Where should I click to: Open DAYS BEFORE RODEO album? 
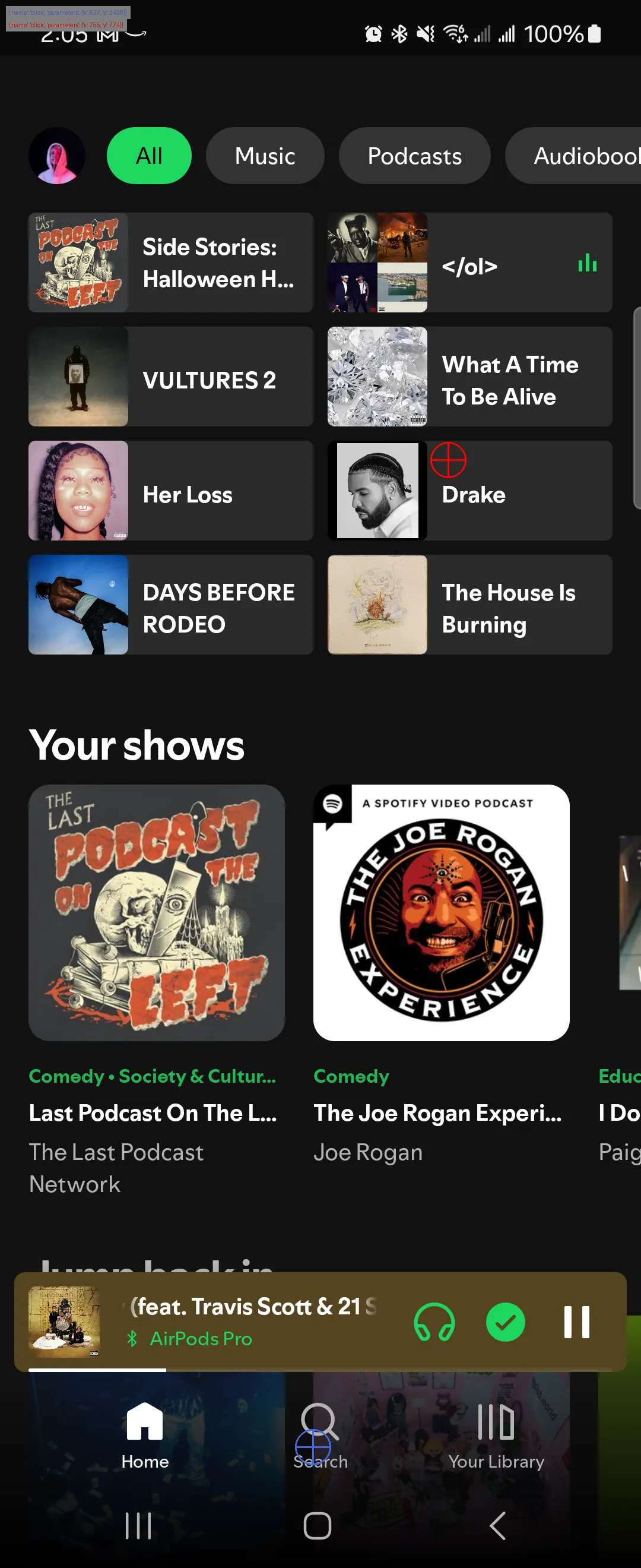[x=170, y=605]
